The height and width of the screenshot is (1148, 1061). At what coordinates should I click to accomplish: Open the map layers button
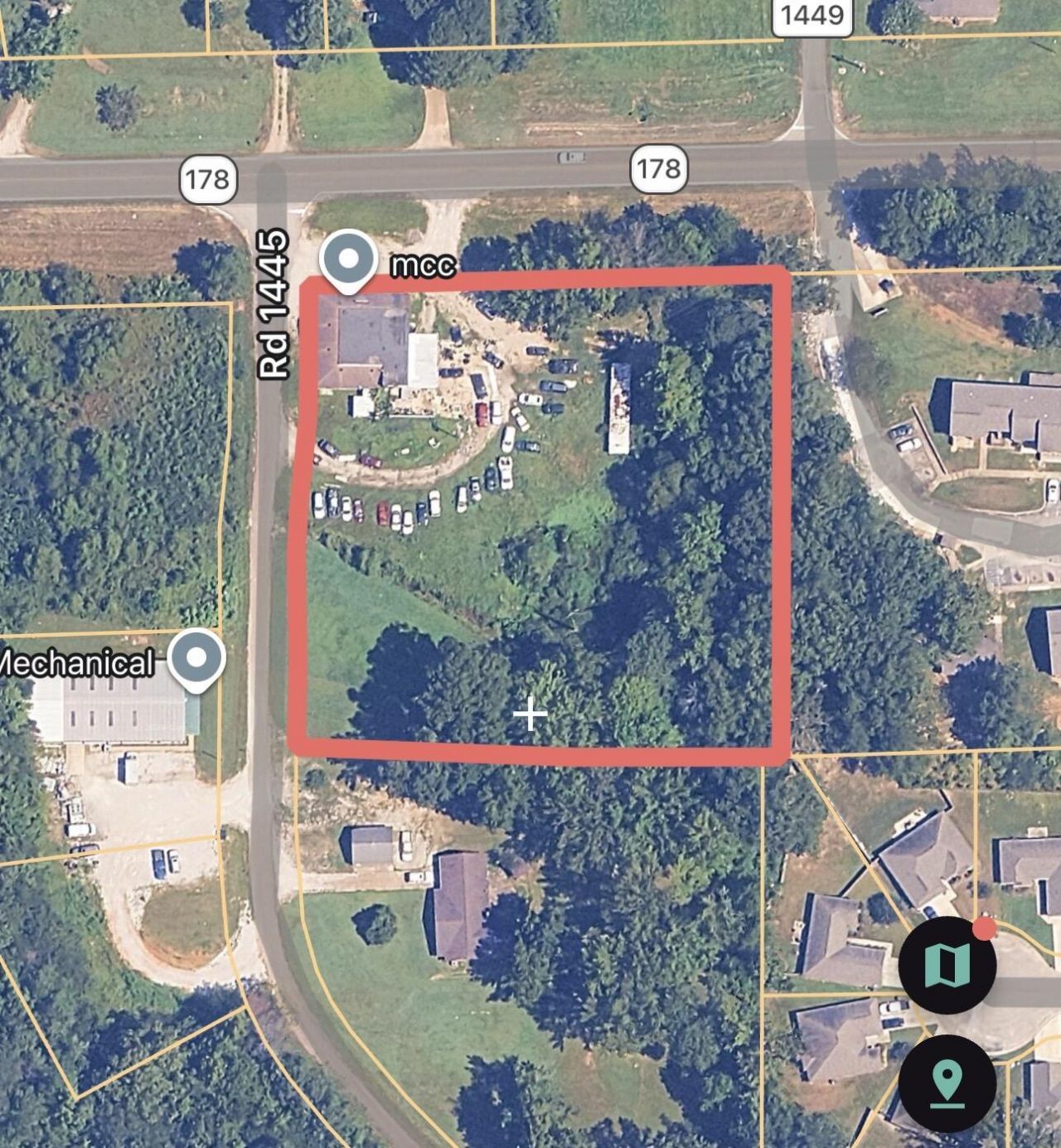click(x=947, y=965)
